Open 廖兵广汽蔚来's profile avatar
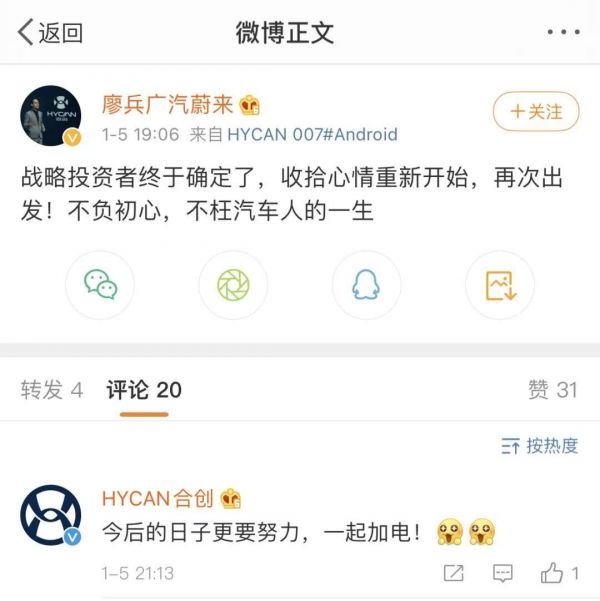Image resolution: width=600 pixels, height=601 pixels. 51,115
